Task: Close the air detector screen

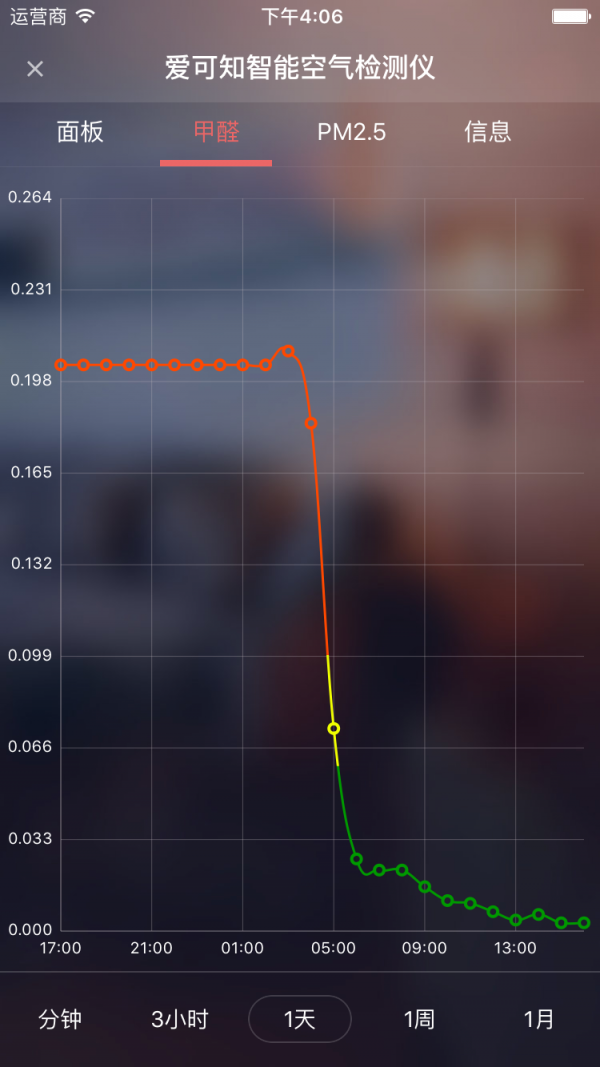Action: 35,69
